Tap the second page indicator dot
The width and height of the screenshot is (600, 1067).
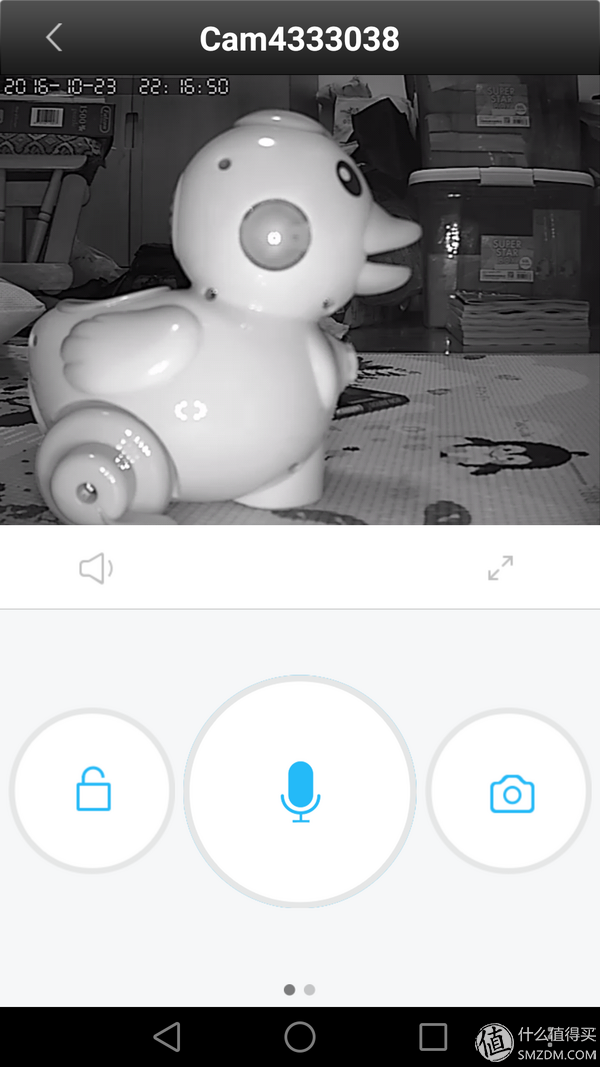(310, 989)
